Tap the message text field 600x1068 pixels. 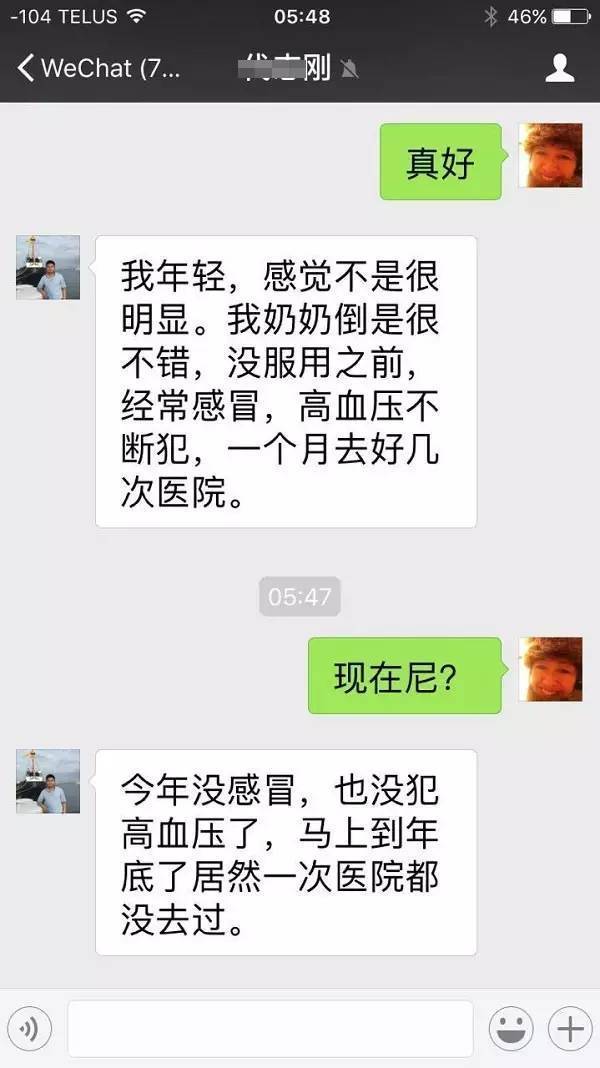tap(270, 1027)
